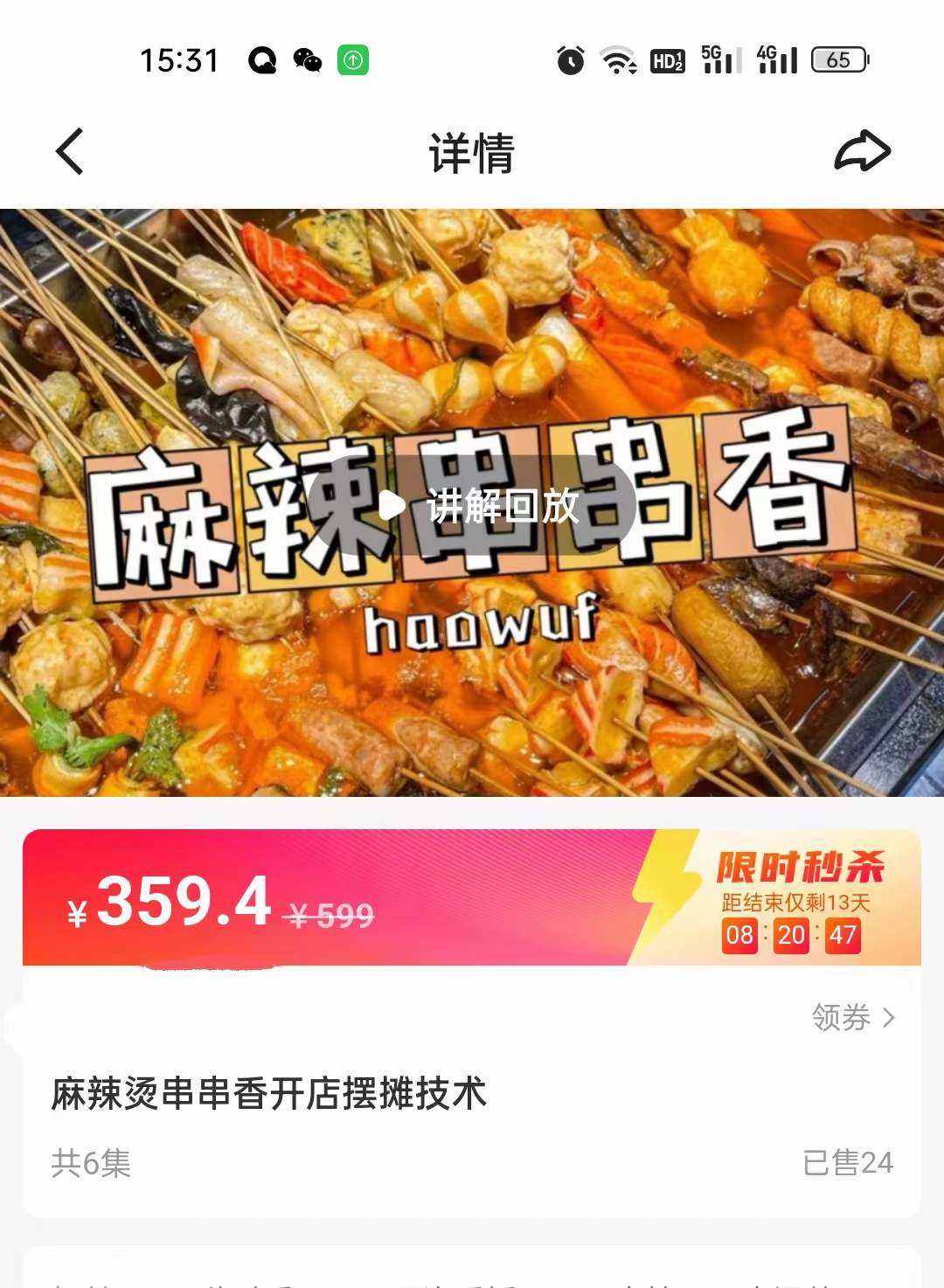
Task: Tap the back arrow to return
Action: pos(70,150)
